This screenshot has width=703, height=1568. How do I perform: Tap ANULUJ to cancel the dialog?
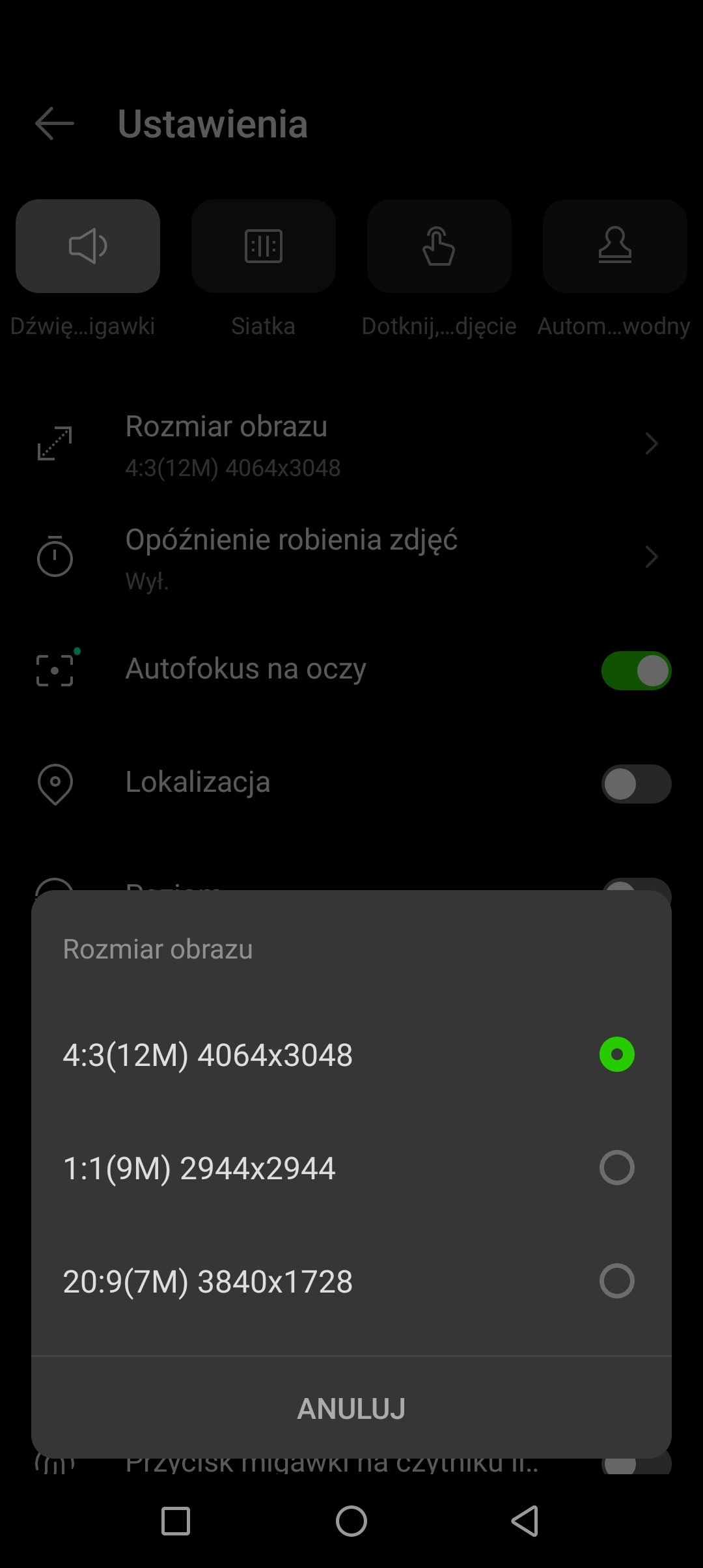coord(351,1409)
